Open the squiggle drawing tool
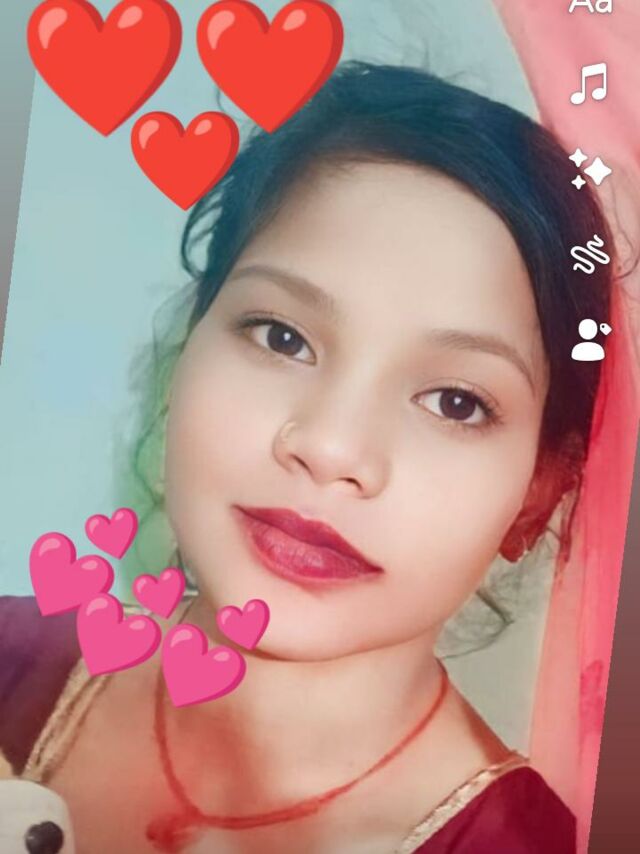Viewport: 640px width, 854px height. point(590,255)
